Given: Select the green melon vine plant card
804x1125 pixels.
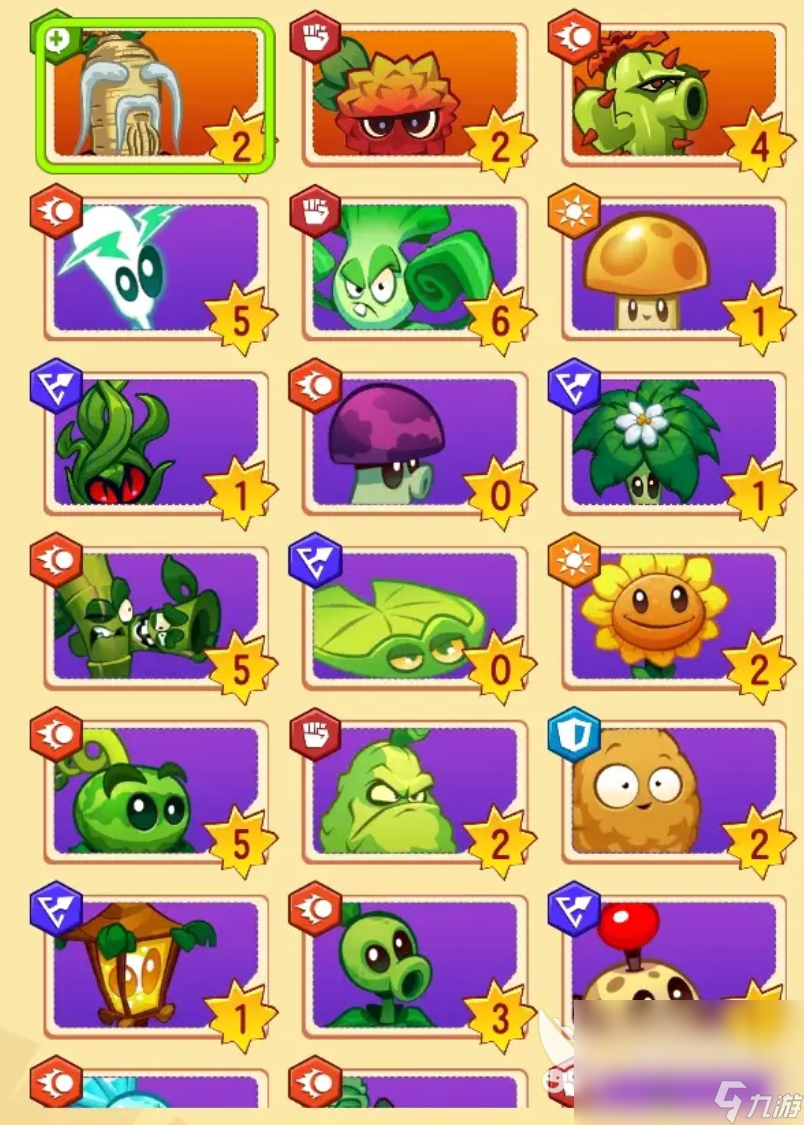Looking at the screenshot, I should tap(155, 790).
